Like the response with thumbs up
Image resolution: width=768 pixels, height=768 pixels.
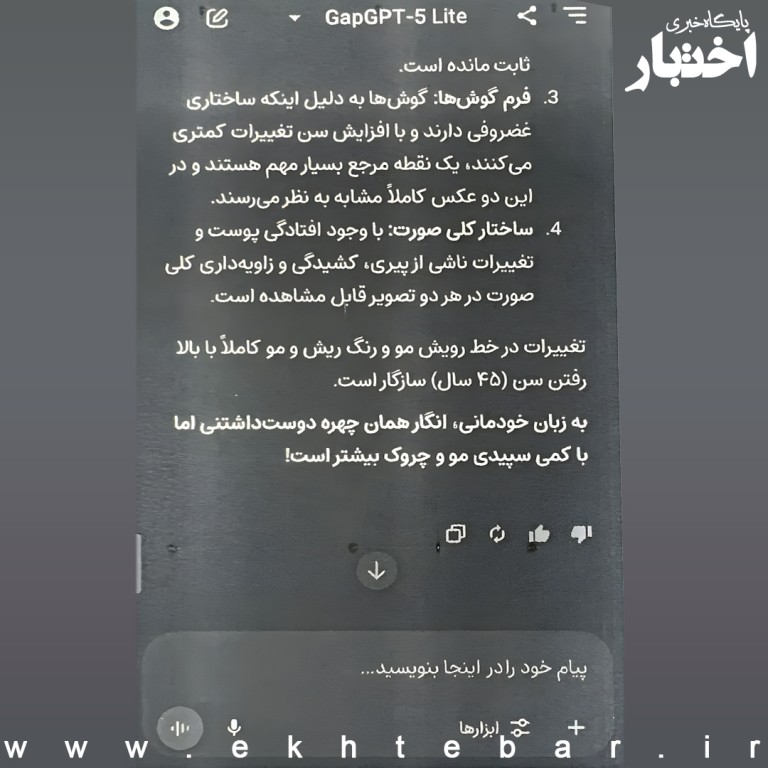coord(539,533)
